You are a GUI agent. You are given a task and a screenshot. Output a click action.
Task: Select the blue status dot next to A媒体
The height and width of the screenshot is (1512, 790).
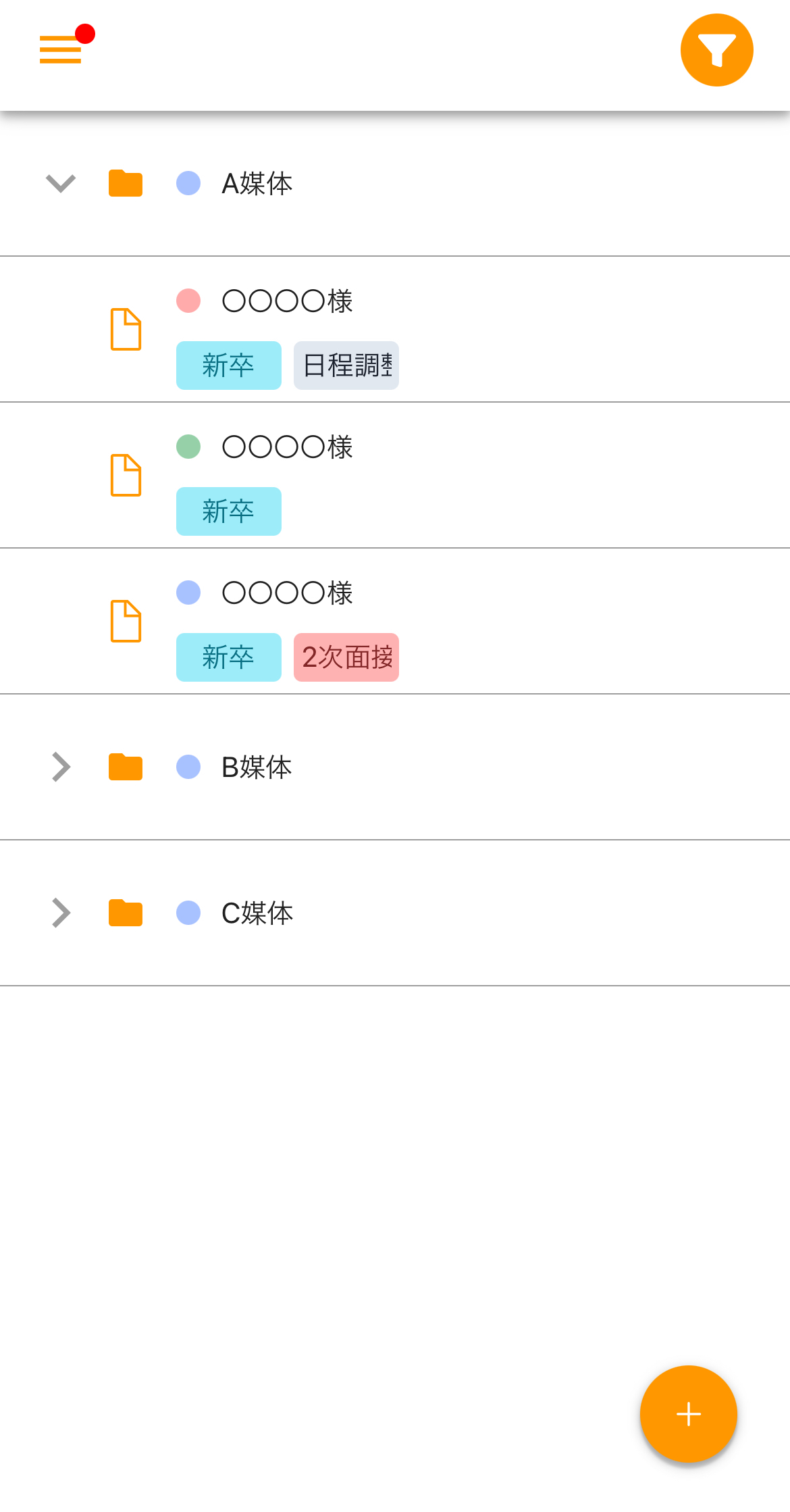click(188, 183)
